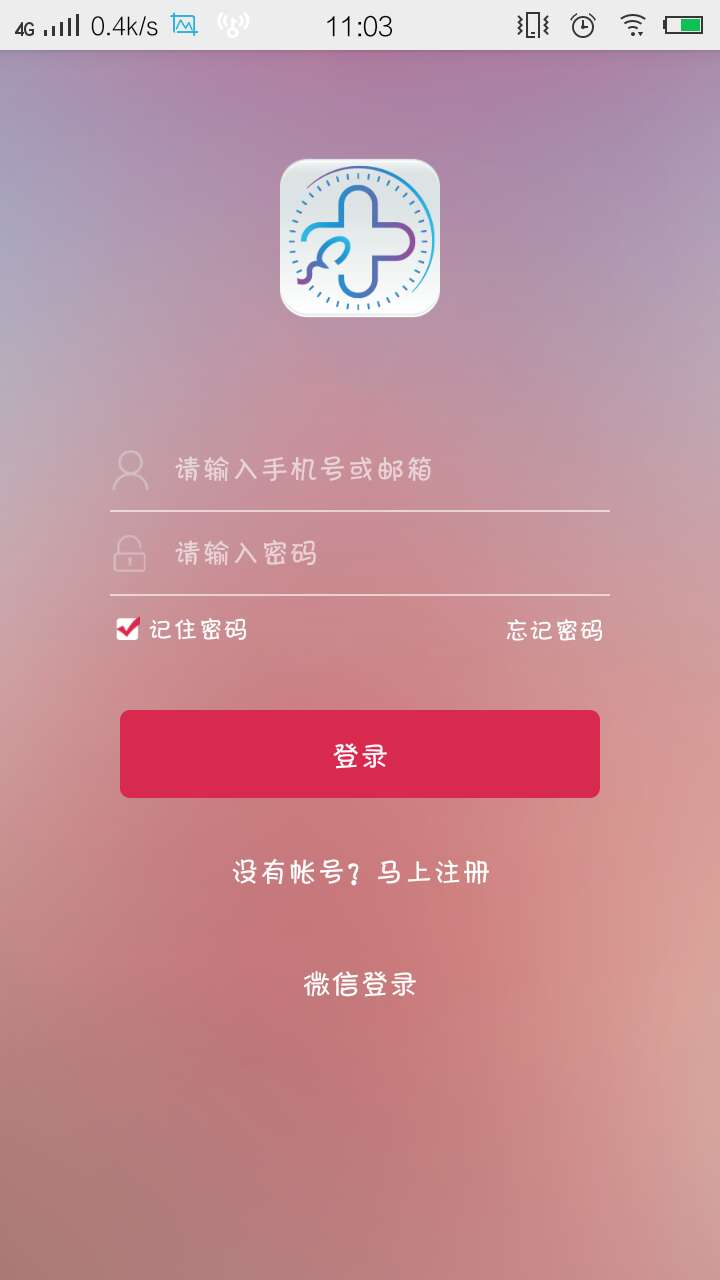Open 没有帐号？马上注册 to register
Screen dimensions: 720x1280
[361, 872]
